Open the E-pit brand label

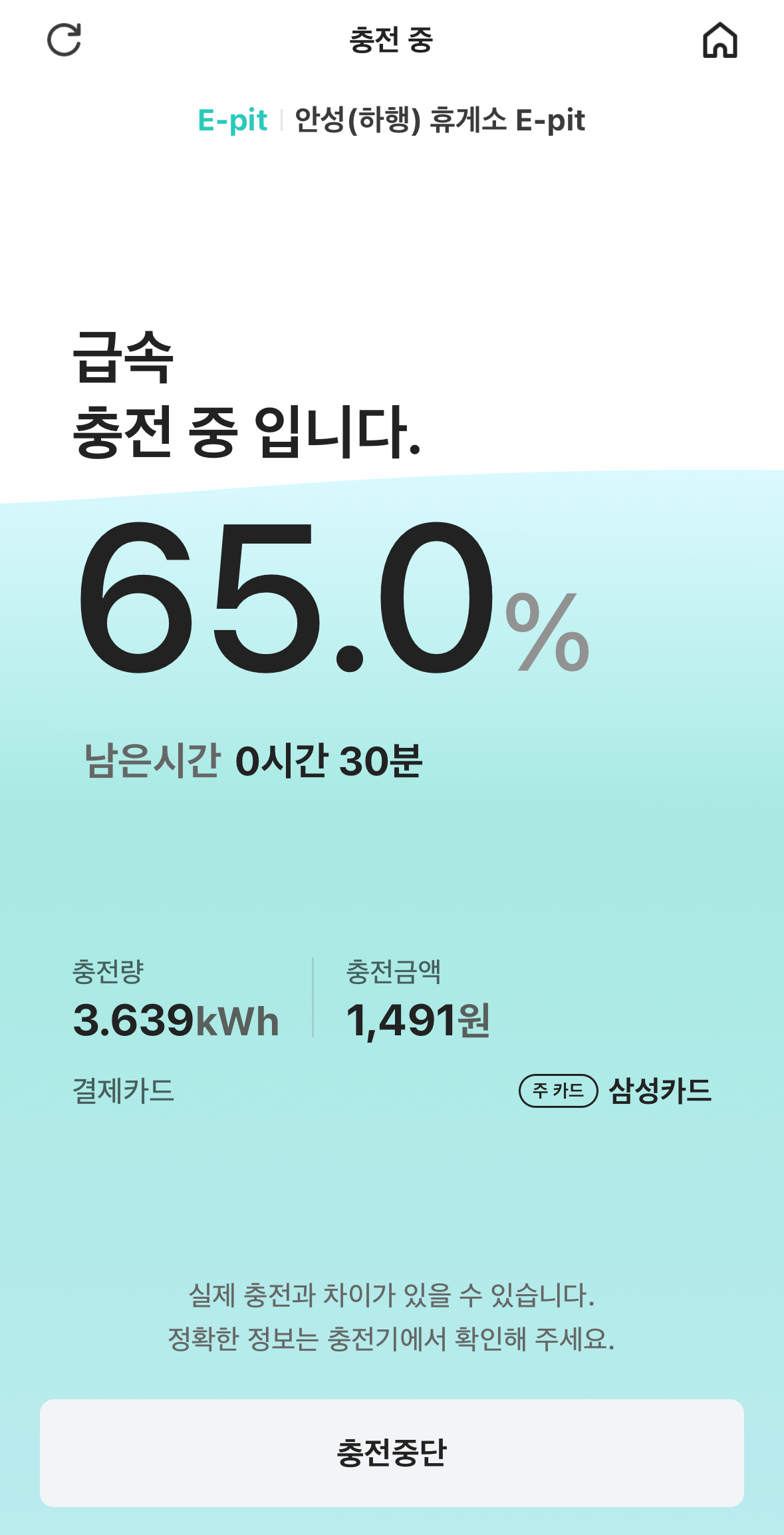(231, 122)
